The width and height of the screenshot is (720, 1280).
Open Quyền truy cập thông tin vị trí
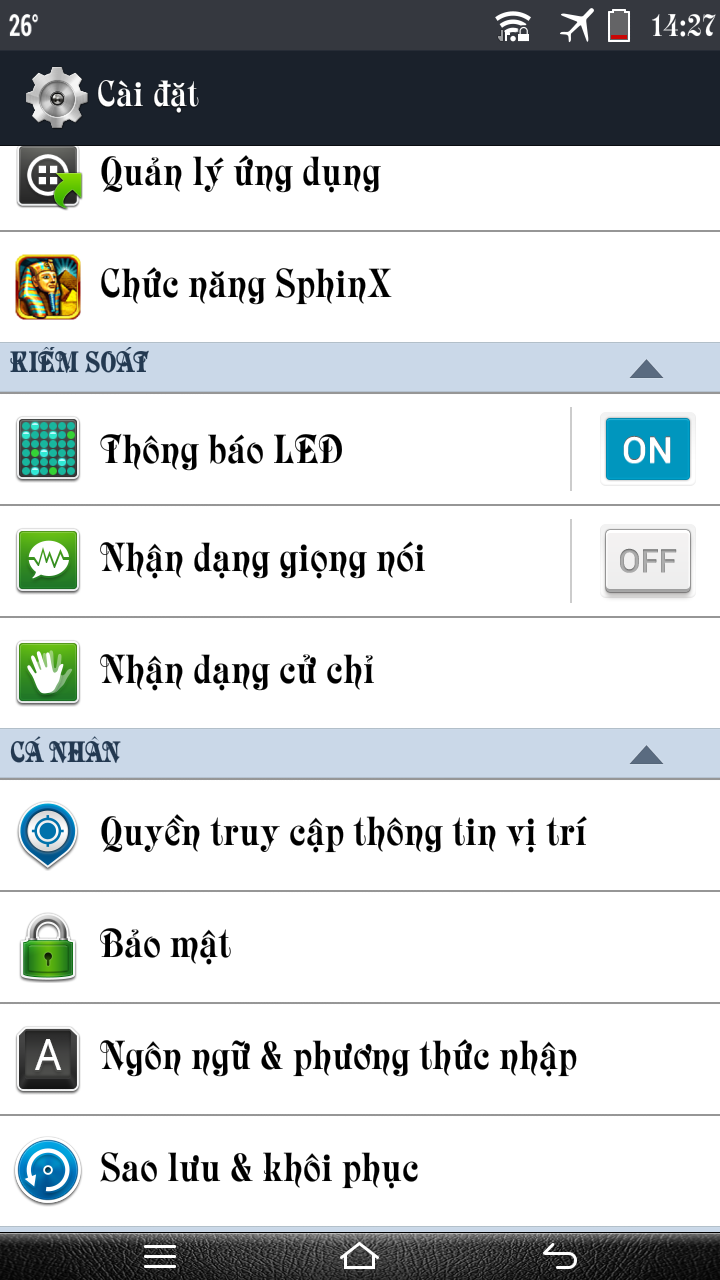342,834
